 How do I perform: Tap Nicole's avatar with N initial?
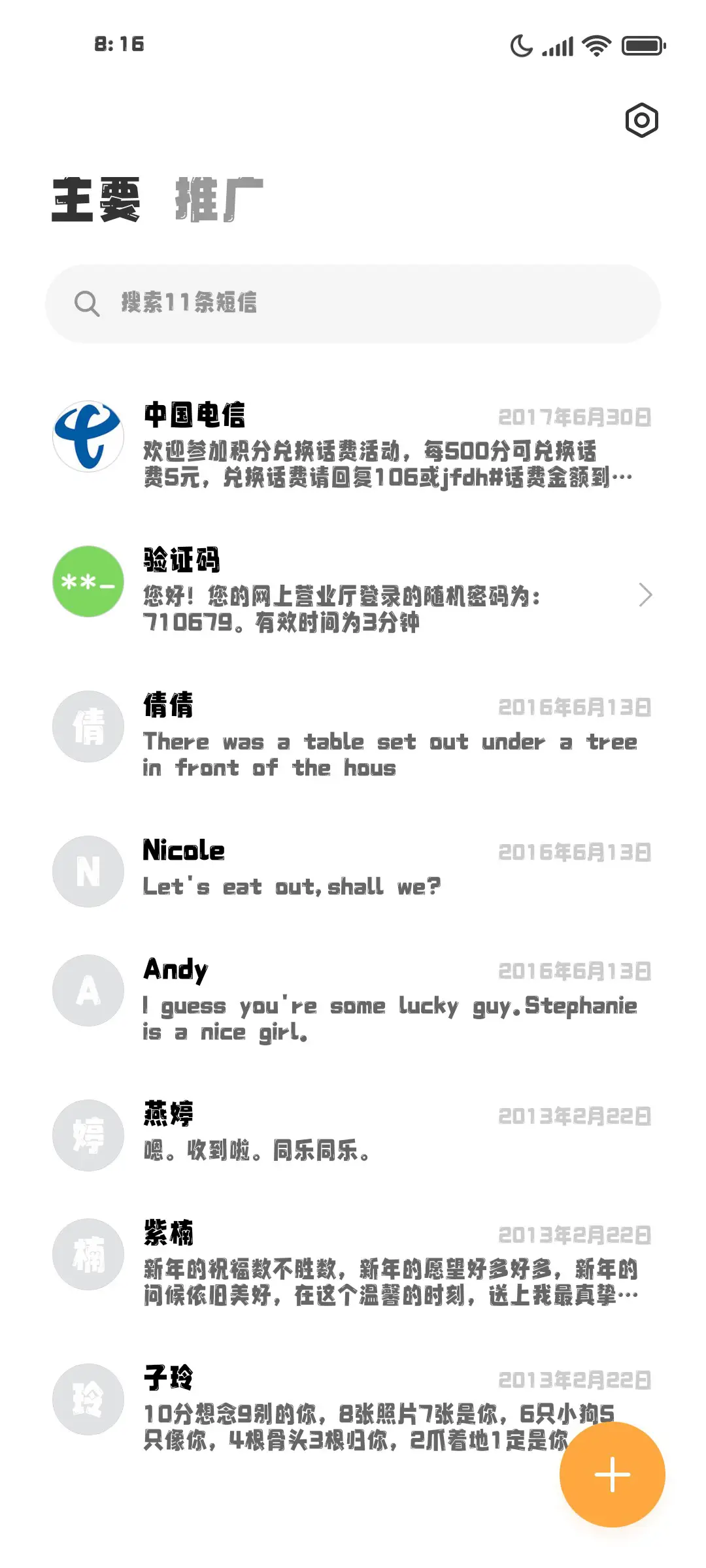(x=88, y=872)
